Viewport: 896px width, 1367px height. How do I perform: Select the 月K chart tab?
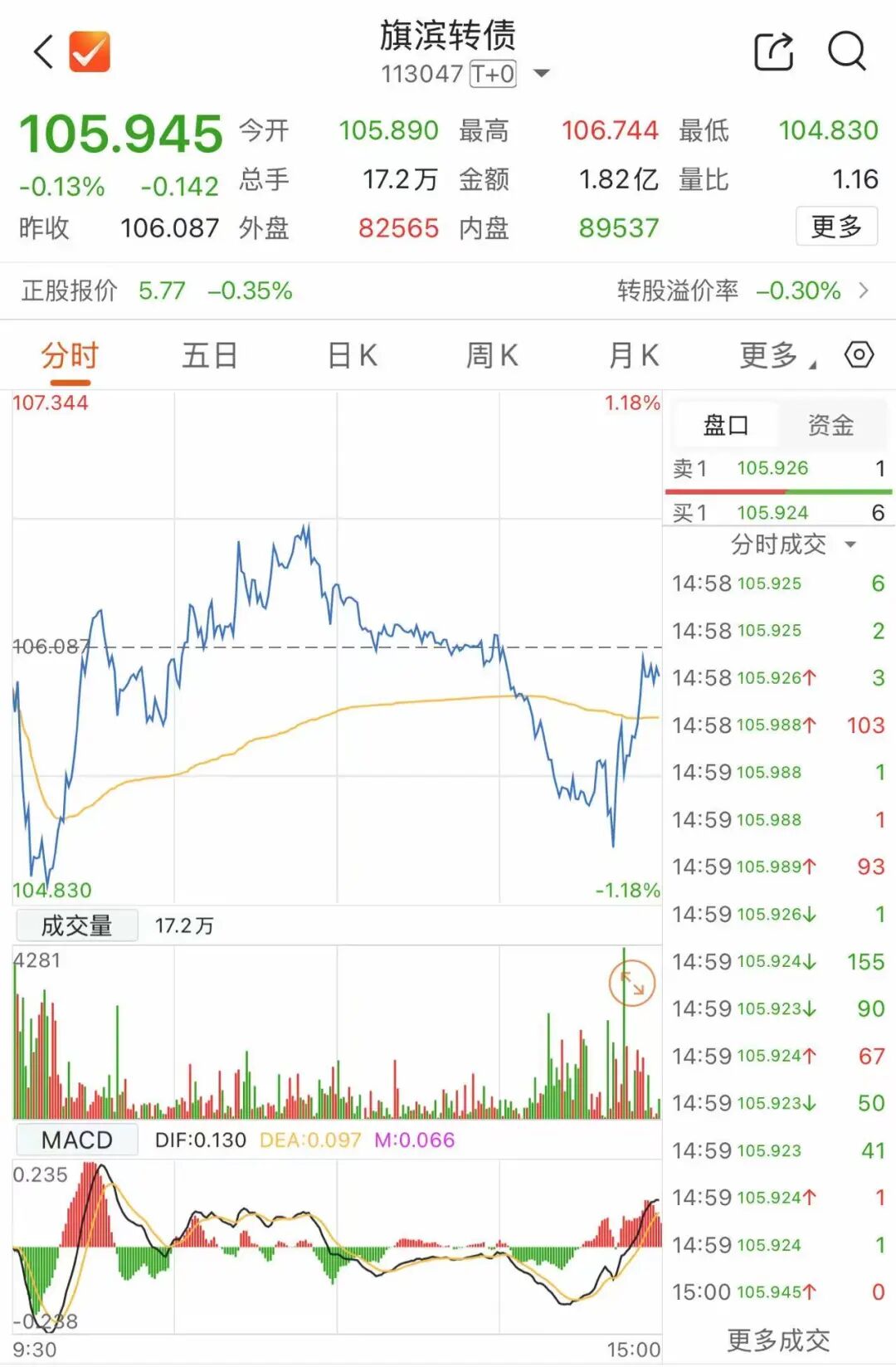(633, 356)
